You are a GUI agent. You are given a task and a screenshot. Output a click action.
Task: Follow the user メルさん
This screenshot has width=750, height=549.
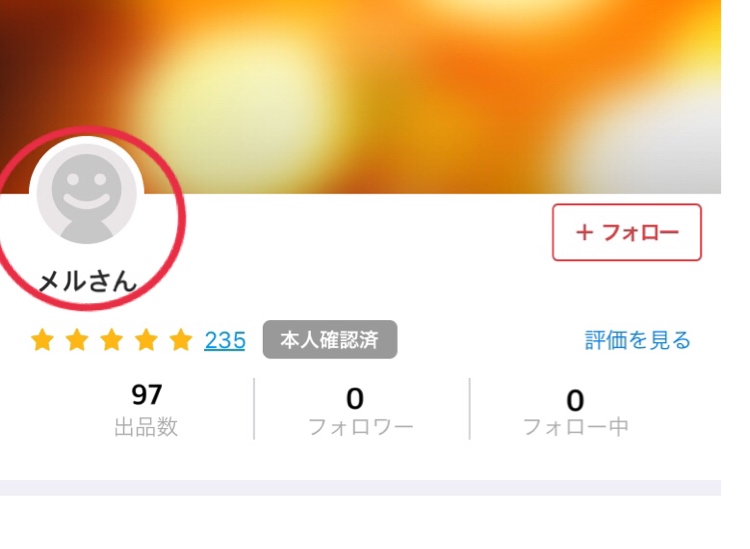tap(626, 232)
